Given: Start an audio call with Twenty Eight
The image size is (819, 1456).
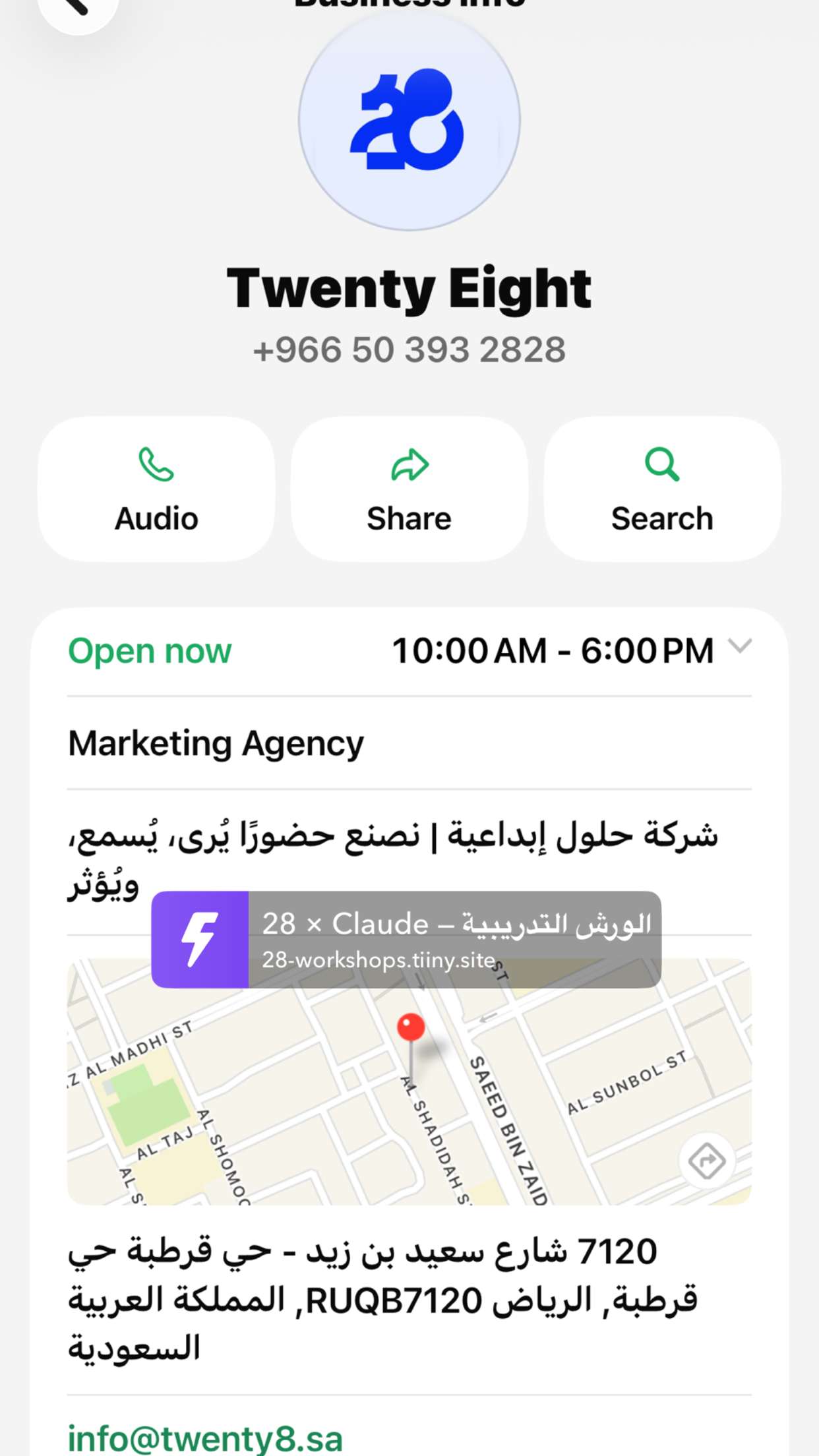Looking at the screenshot, I should click(156, 489).
